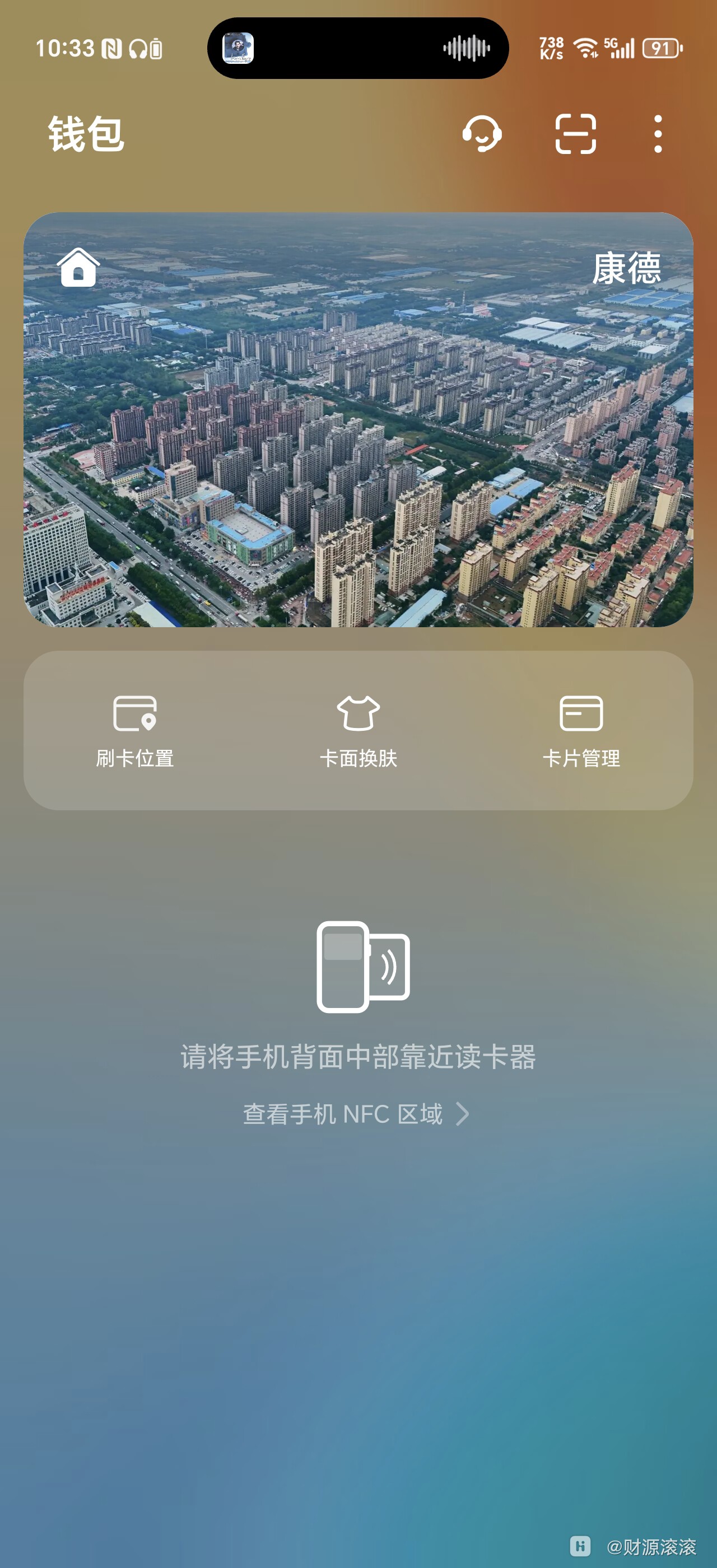View 查看手机 NFC 区域 link
This screenshot has width=717, height=1568.
(x=356, y=1114)
